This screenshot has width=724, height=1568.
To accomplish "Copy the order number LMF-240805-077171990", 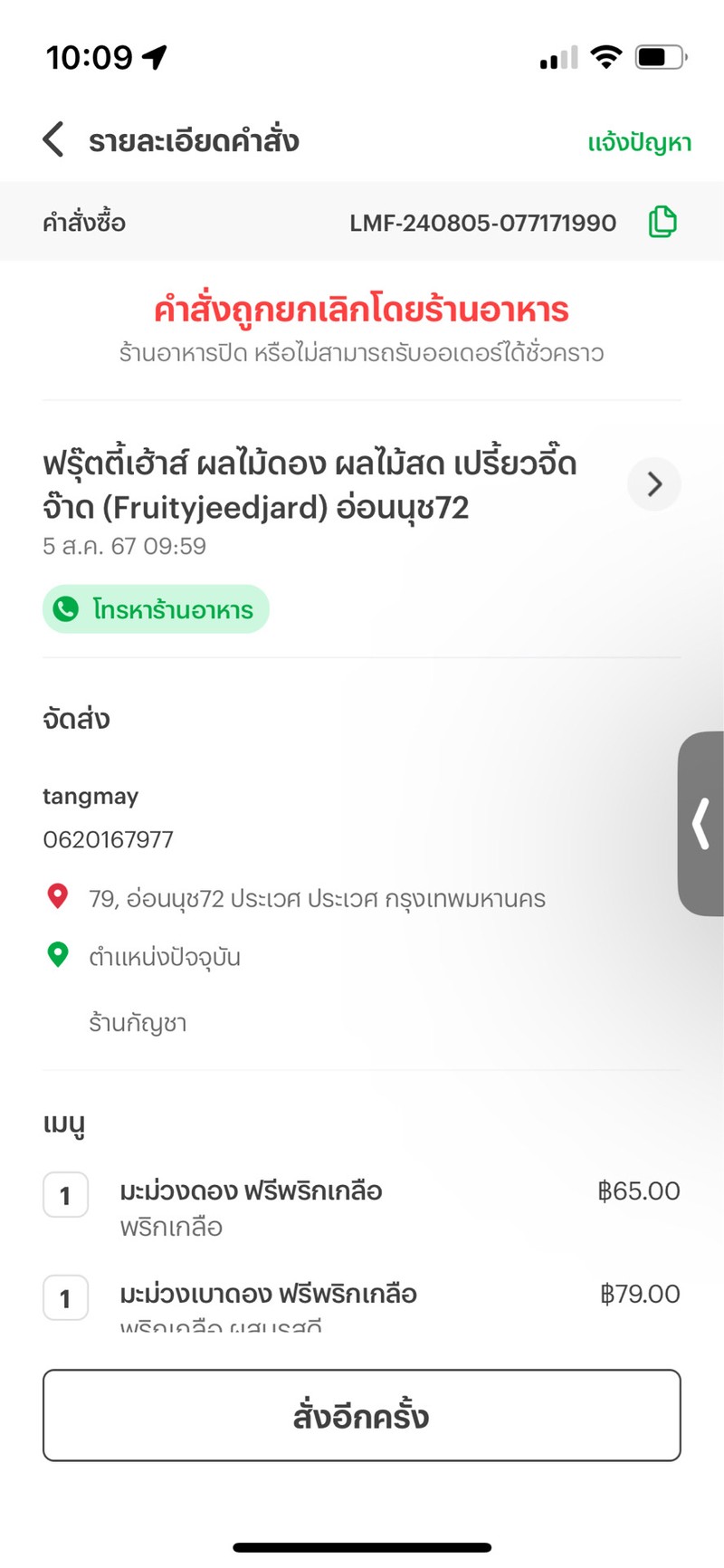I will (662, 222).
